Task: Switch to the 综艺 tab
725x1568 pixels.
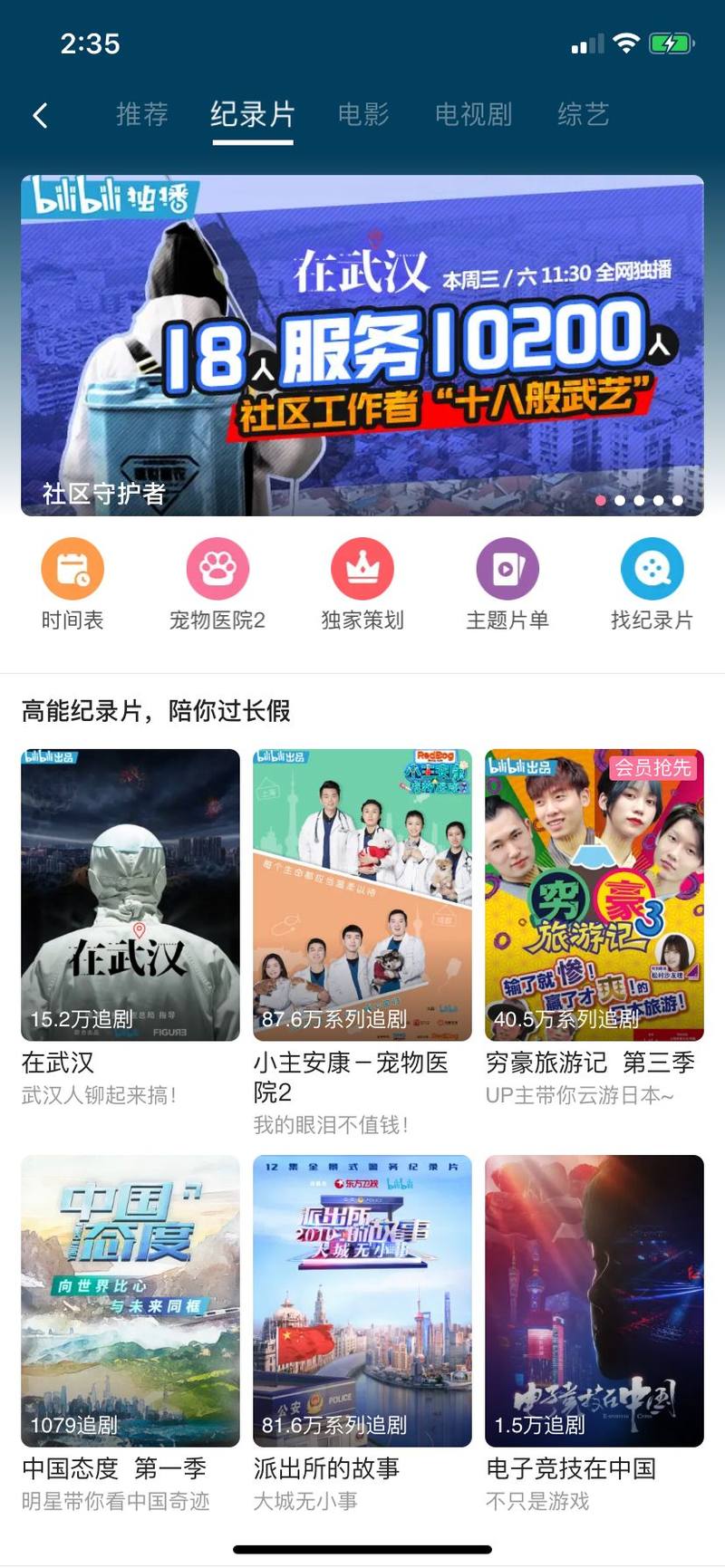Action: [x=583, y=114]
